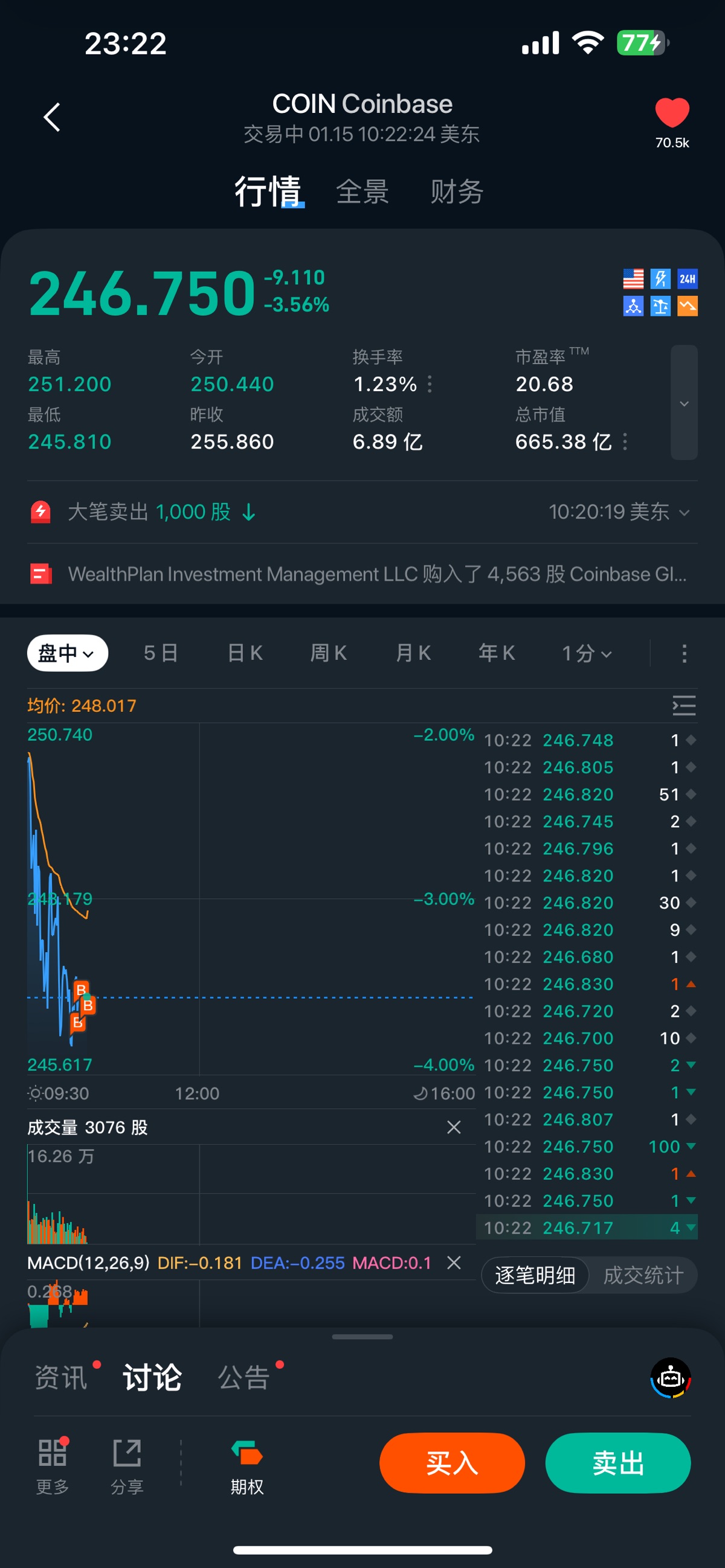Open 期权 options

[246, 1467]
